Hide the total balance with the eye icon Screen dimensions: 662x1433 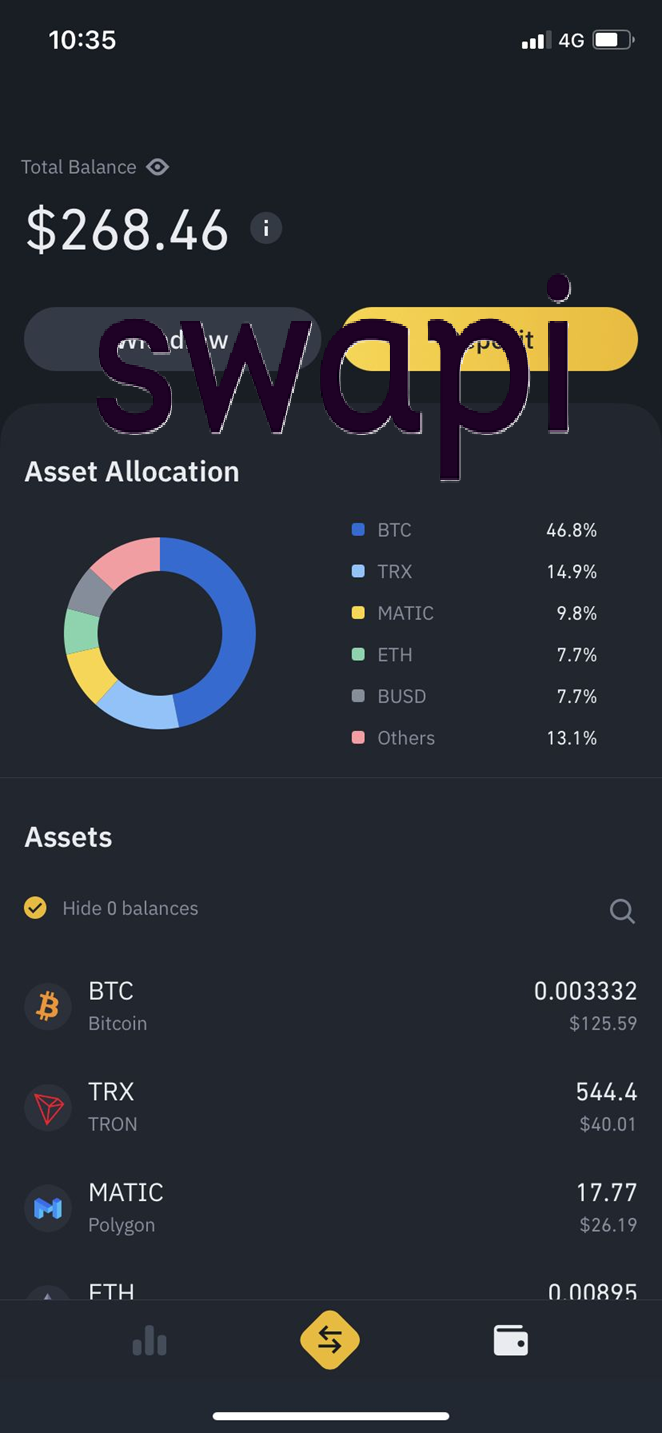[x=158, y=167]
